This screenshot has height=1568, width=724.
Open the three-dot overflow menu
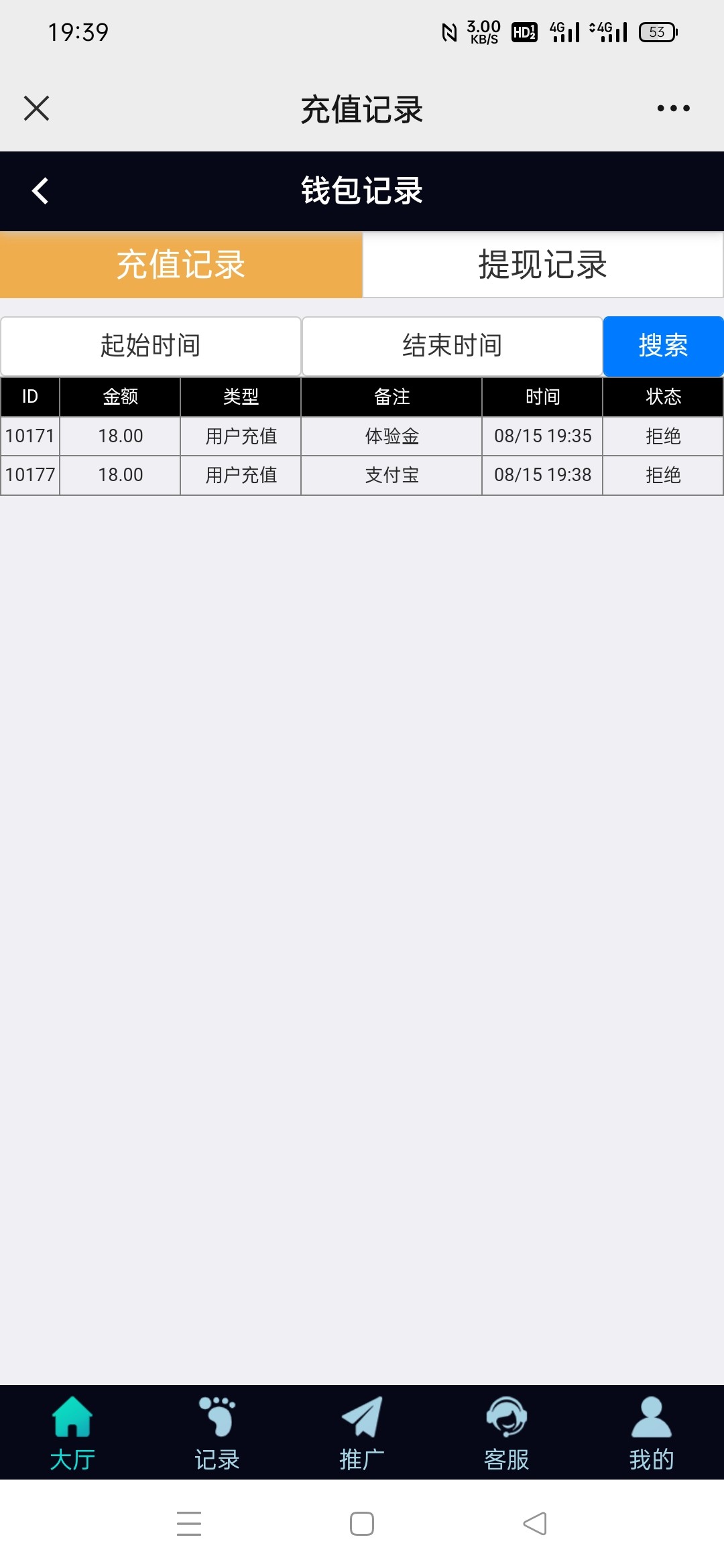tap(673, 108)
